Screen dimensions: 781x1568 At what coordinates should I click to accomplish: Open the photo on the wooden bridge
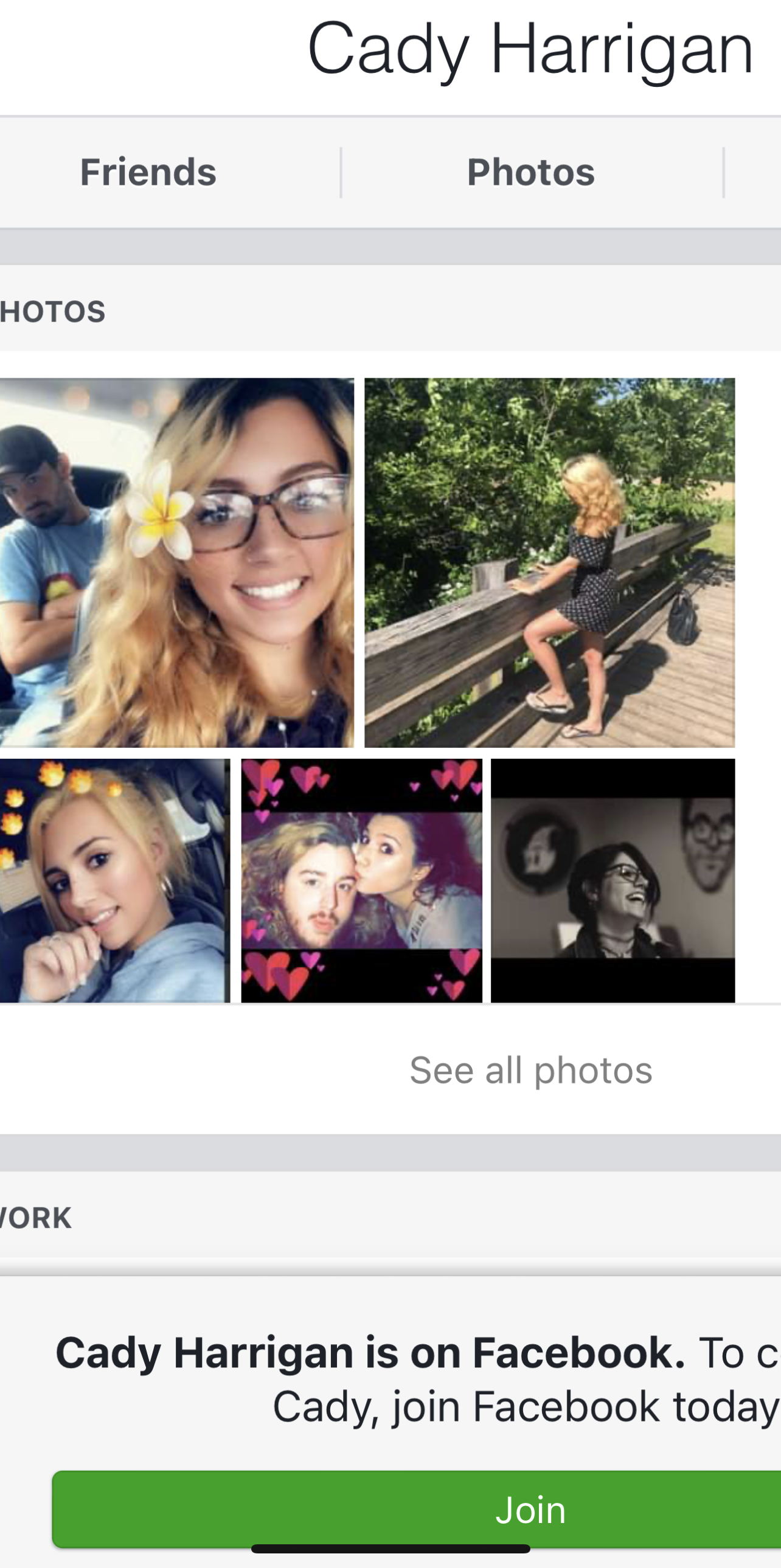click(x=550, y=562)
